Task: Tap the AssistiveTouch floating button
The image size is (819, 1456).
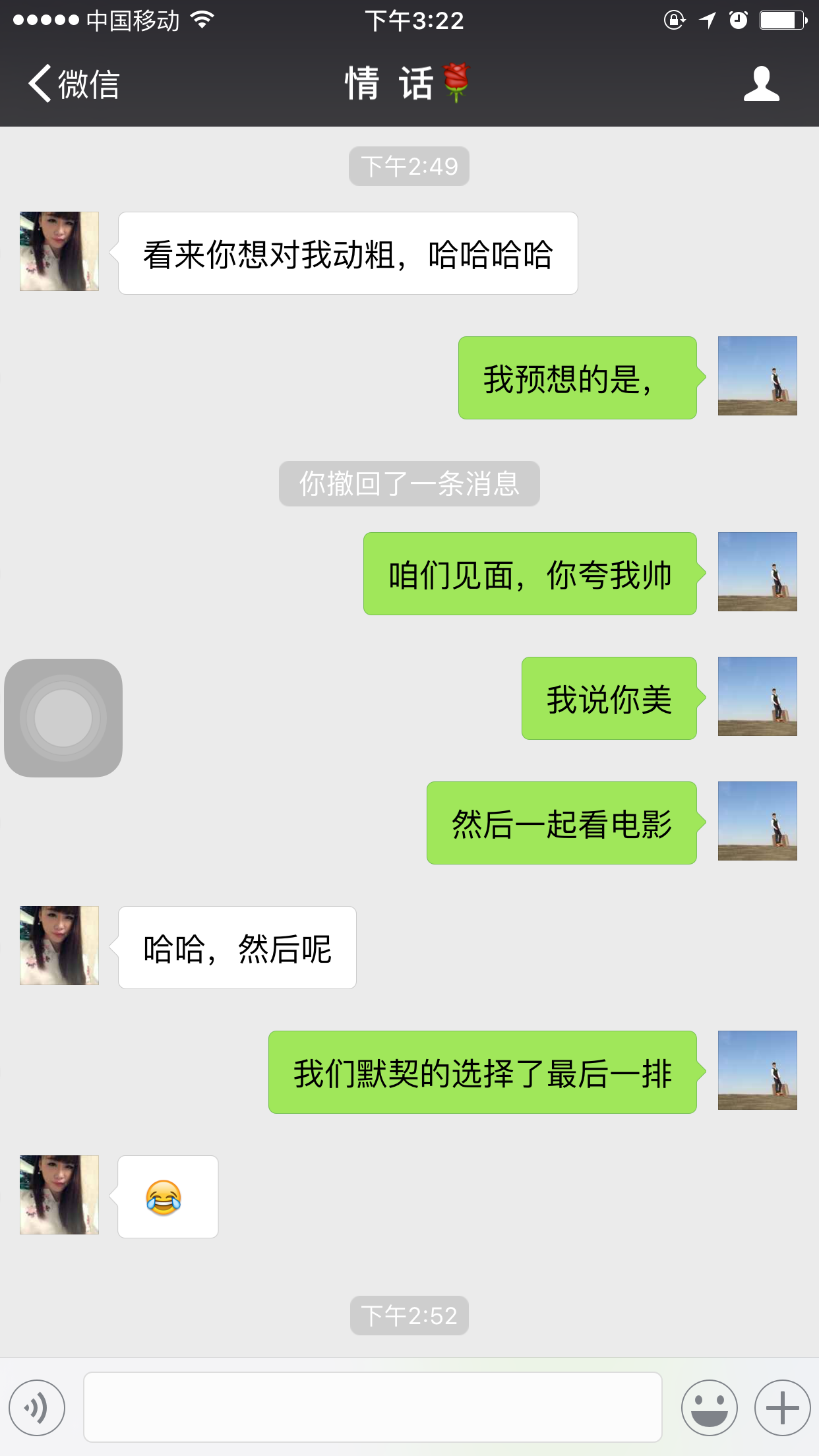Action: coord(63,717)
